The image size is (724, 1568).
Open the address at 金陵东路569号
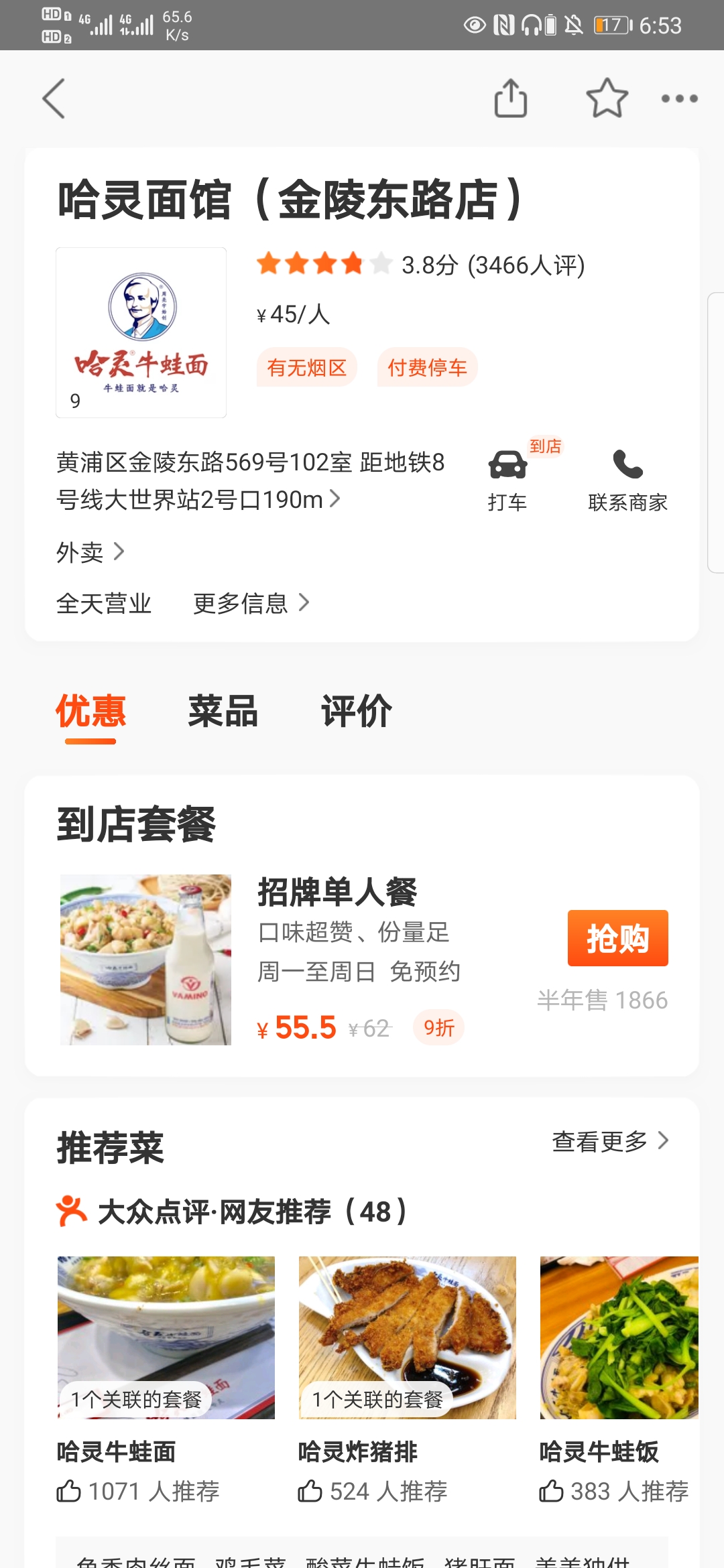click(x=251, y=480)
